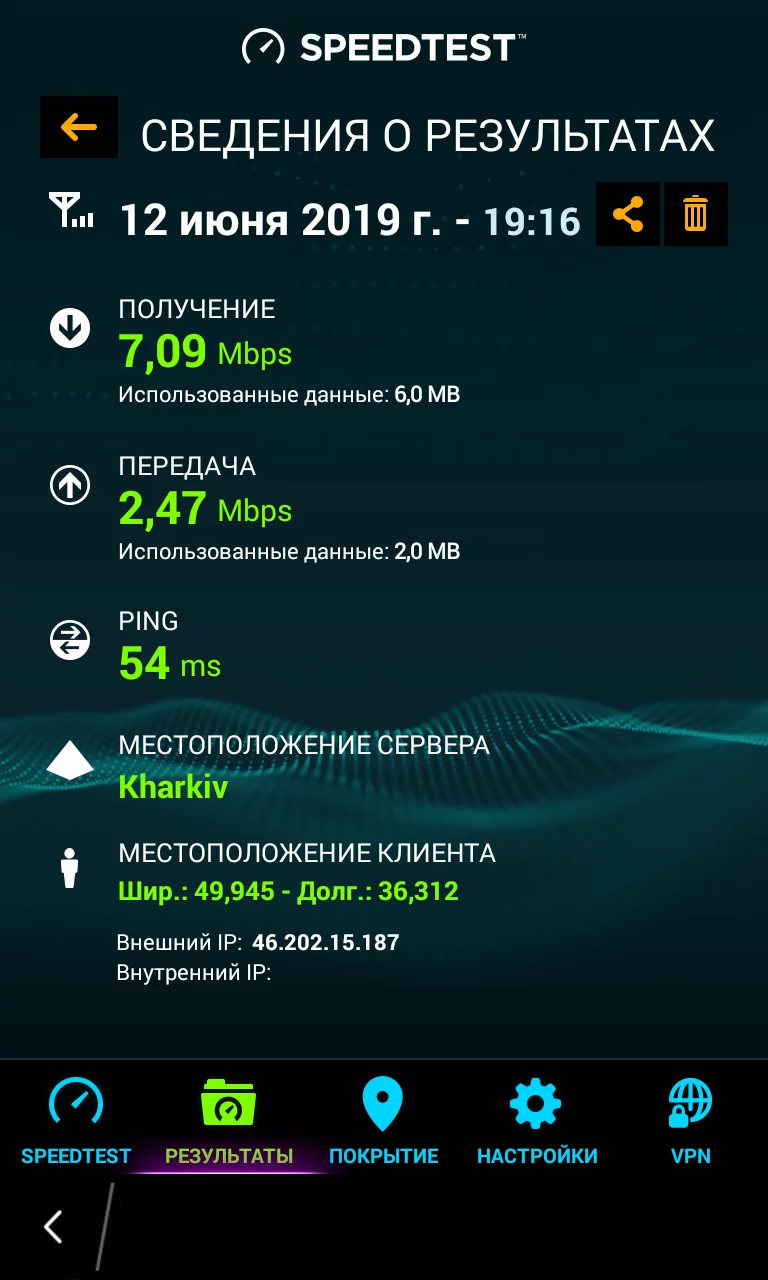Viewport: 768px width, 1280px height.
Task: Open the Настройки tab
Action: [537, 1121]
